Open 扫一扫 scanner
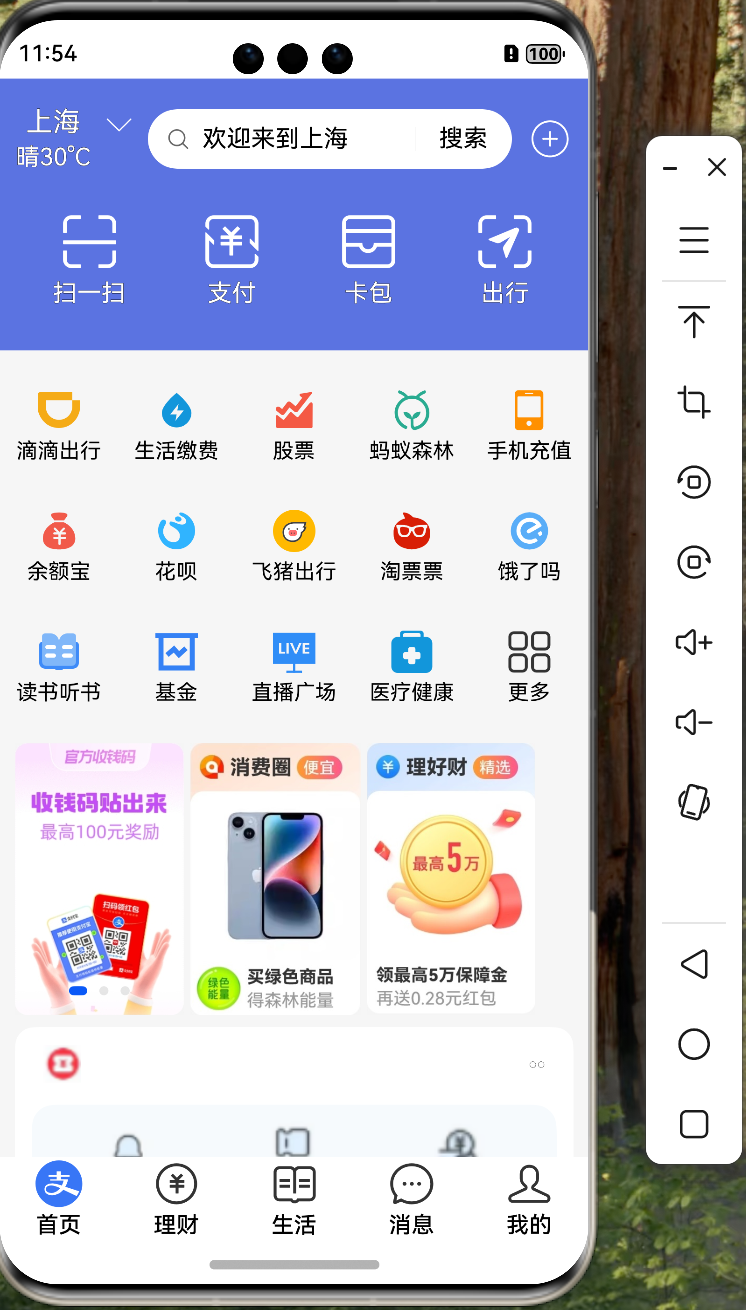The width and height of the screenshot is (746, 1310). pyautogui.click(x=89, y=259)
